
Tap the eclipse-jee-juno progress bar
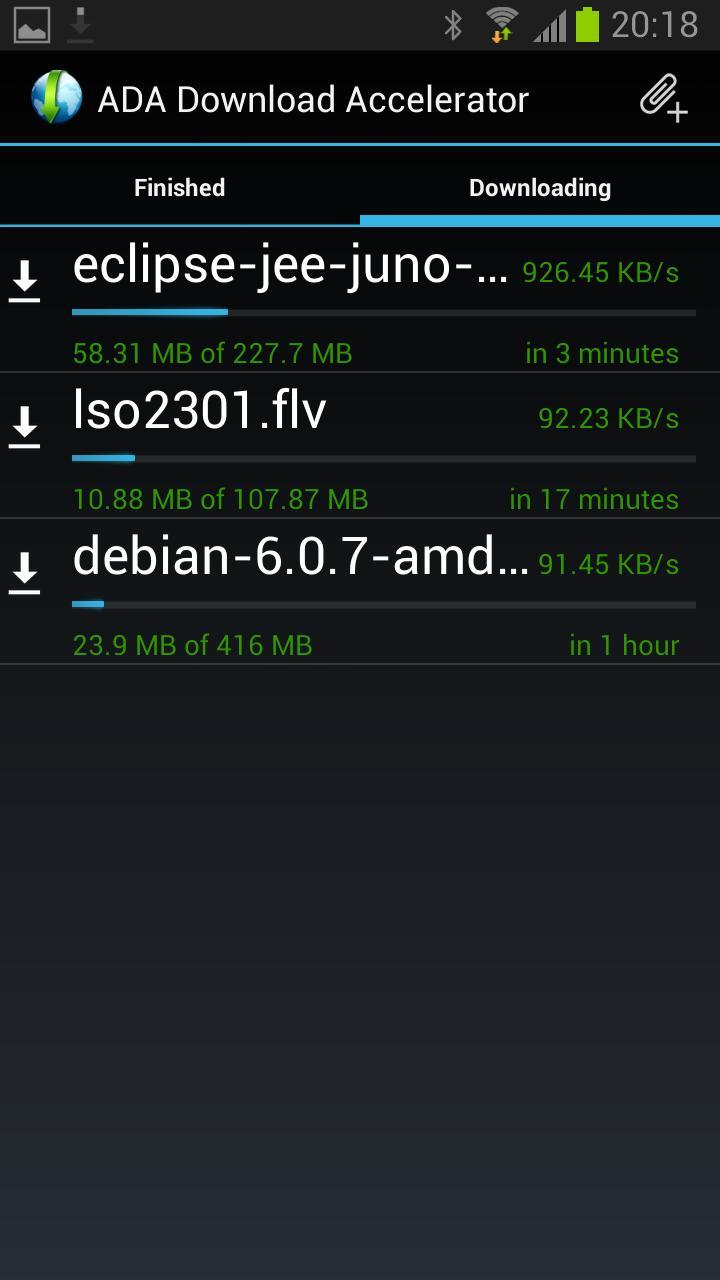(384, 311)
